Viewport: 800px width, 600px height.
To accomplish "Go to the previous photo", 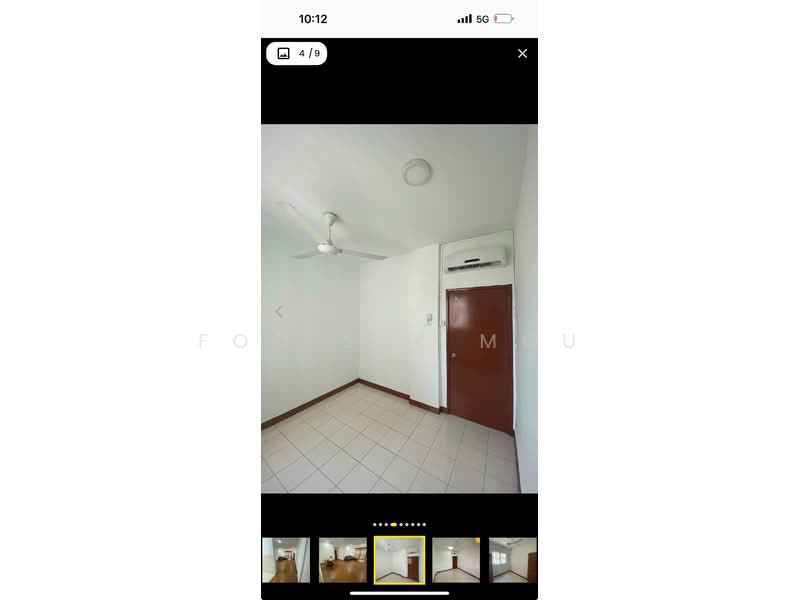I will click(279, 312).
